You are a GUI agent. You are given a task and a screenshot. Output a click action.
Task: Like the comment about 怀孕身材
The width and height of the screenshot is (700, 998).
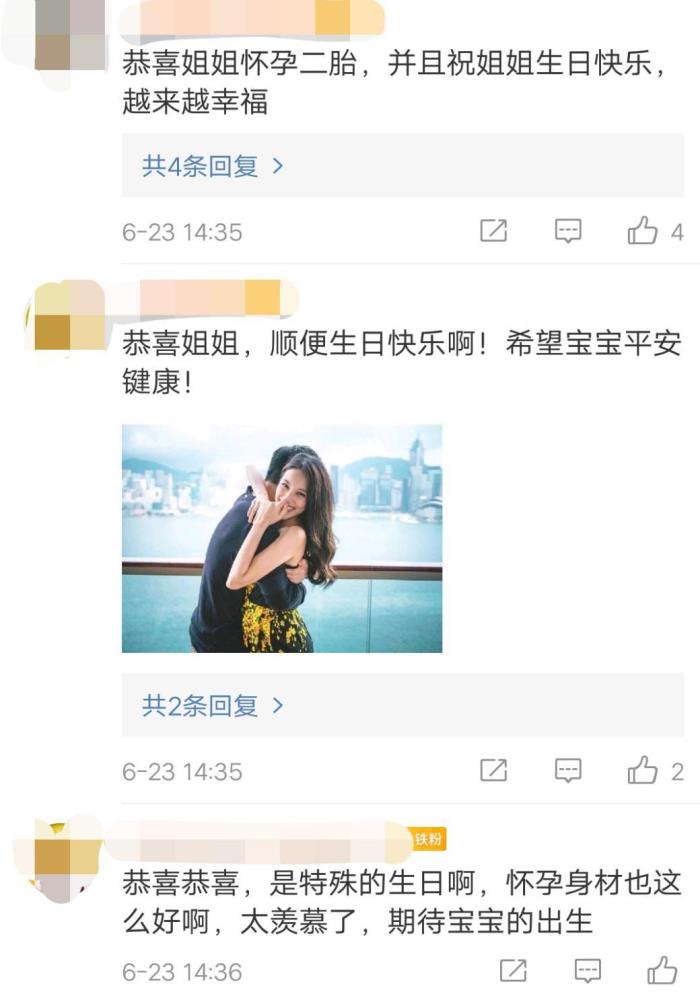(x=662, y=970)
